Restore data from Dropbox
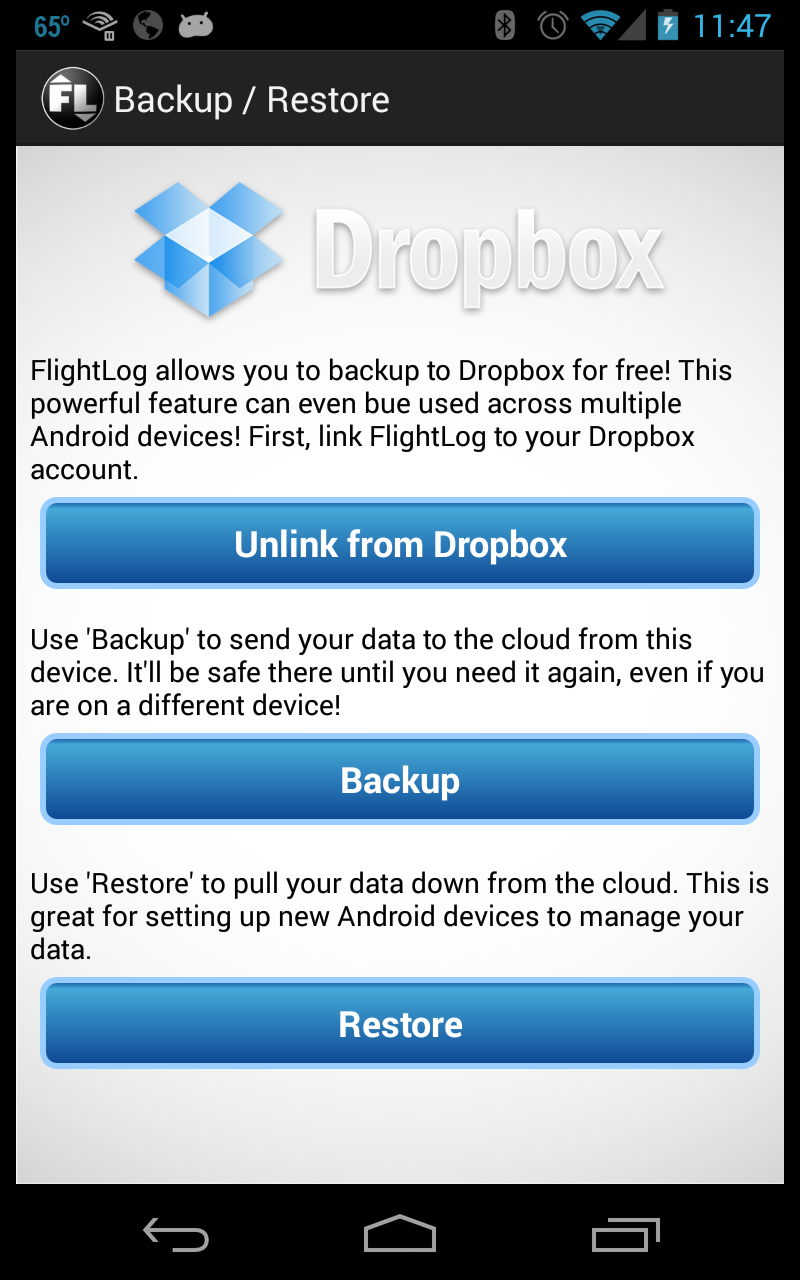Screen dimensions: 800x1280 [x=400, y=1024]
